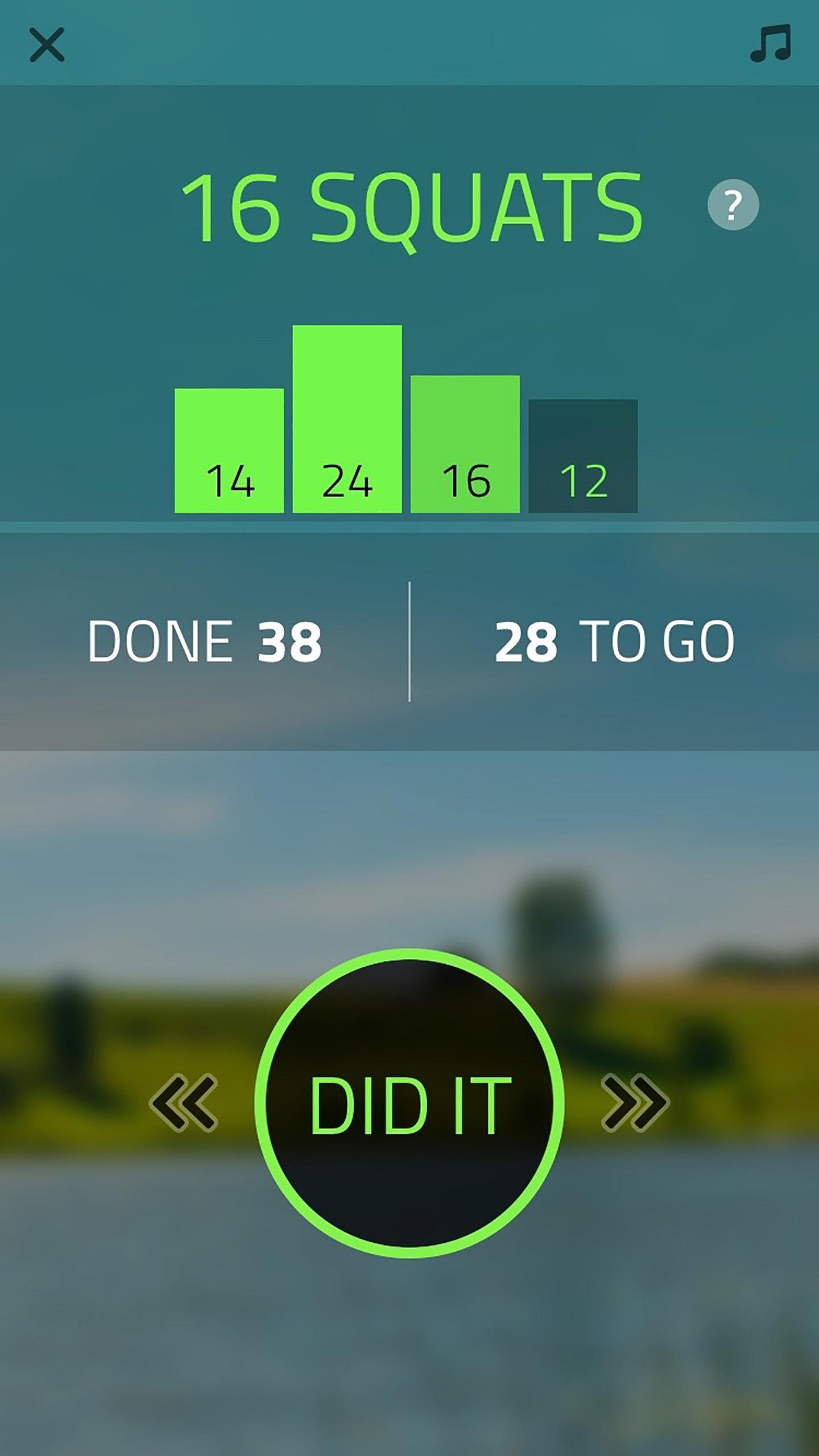Open the music options icon
The height and width of the screenshot is (1456, 819).
770,43
